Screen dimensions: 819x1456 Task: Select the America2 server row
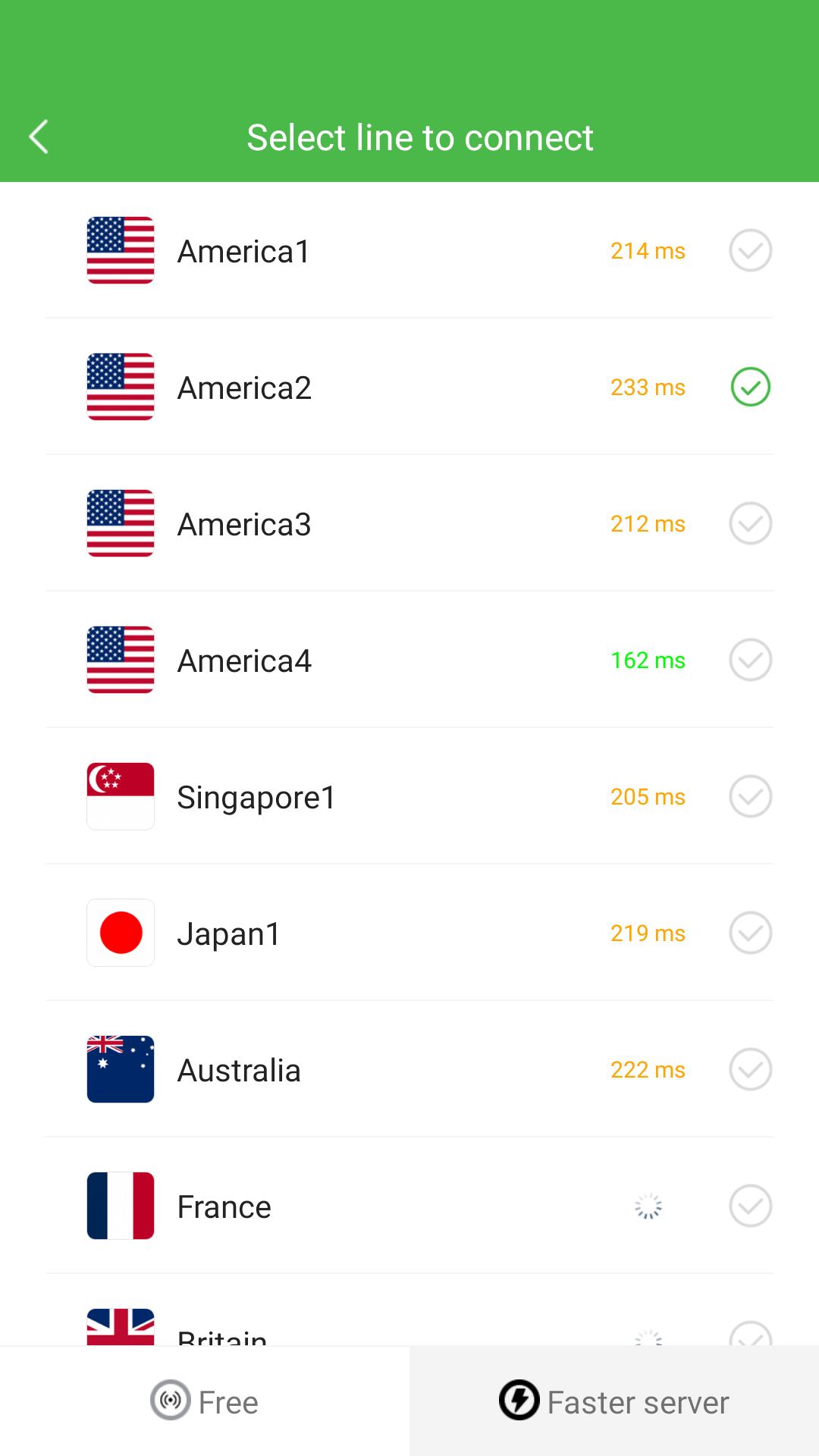coord(409,387)
